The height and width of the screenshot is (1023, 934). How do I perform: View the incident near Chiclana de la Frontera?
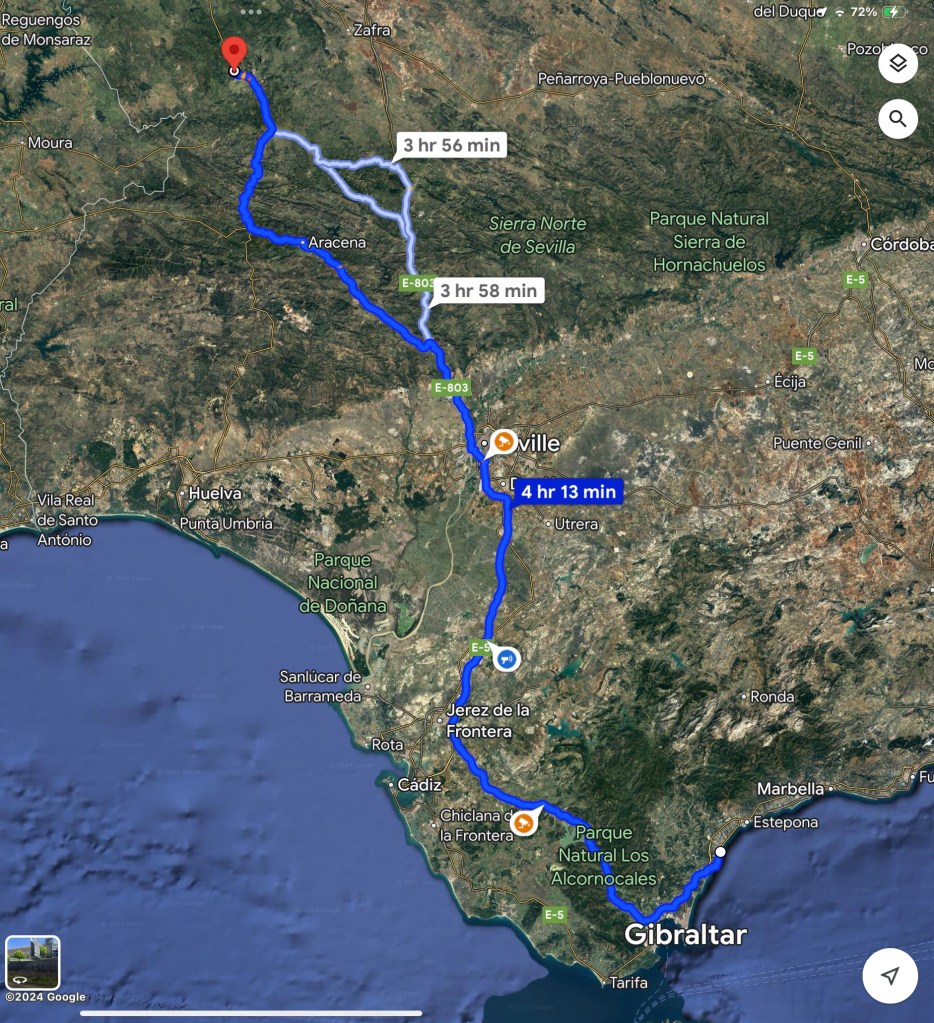[523, 822]
